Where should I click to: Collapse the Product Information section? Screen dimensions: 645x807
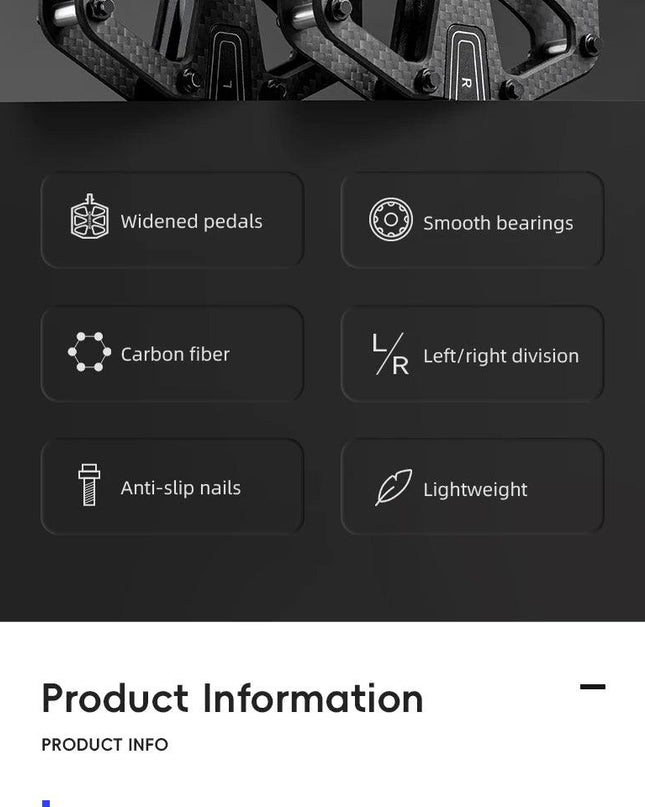pyautogui.click(x=592, y=687)
